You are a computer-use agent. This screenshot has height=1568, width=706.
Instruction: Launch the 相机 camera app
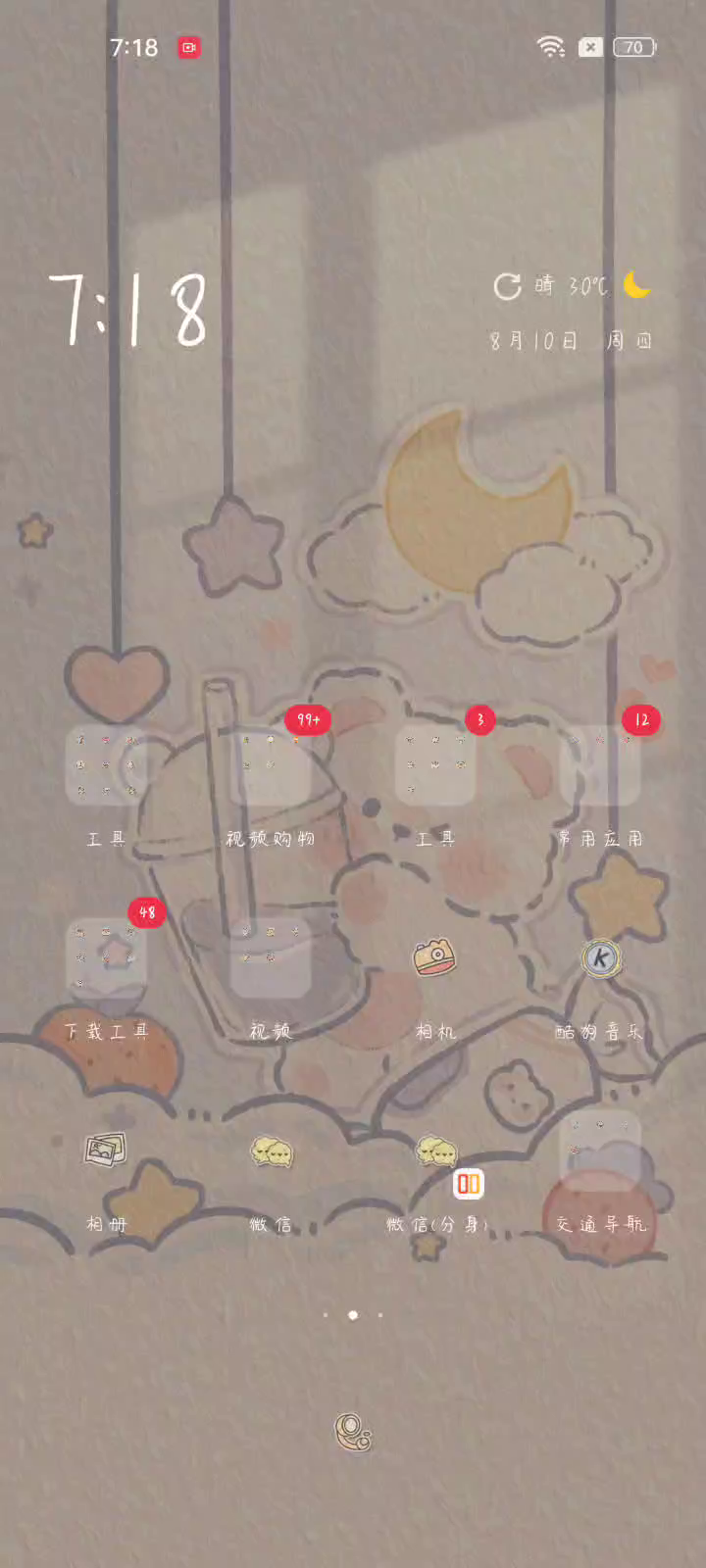[435, 958]
